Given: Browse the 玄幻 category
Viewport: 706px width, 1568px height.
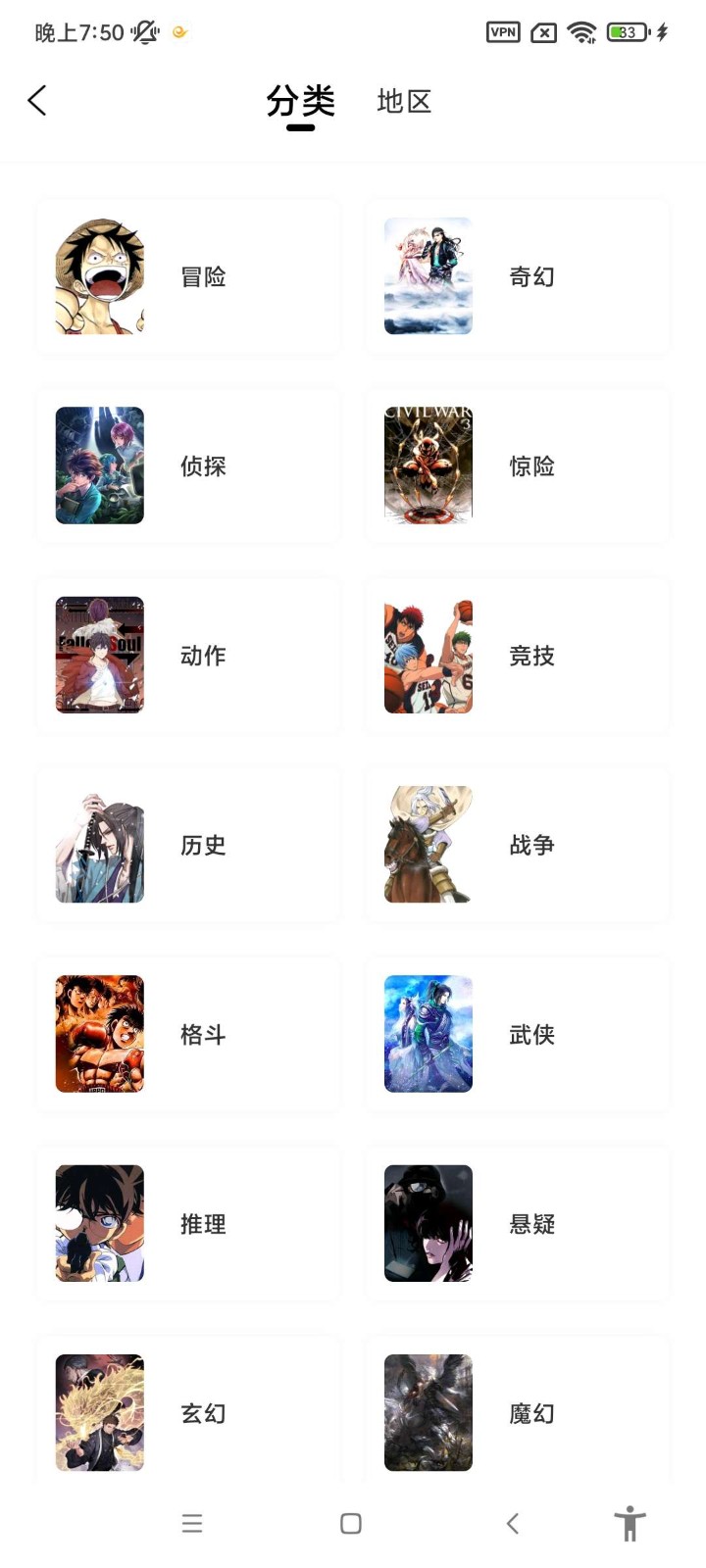Looking at the screenshot, I should [188, 1412].
